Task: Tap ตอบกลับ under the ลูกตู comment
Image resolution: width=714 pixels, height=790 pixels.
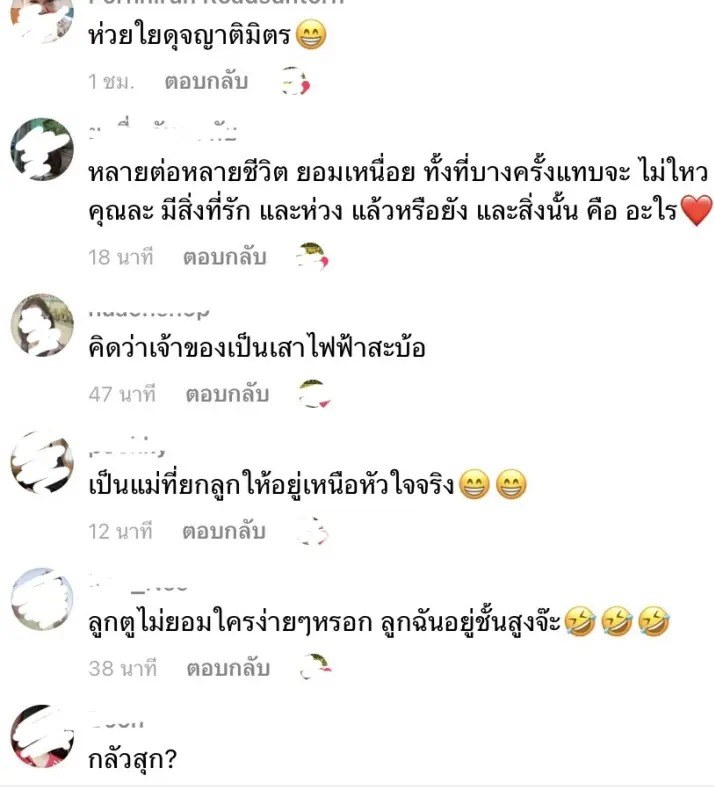Action: point(227,668)
